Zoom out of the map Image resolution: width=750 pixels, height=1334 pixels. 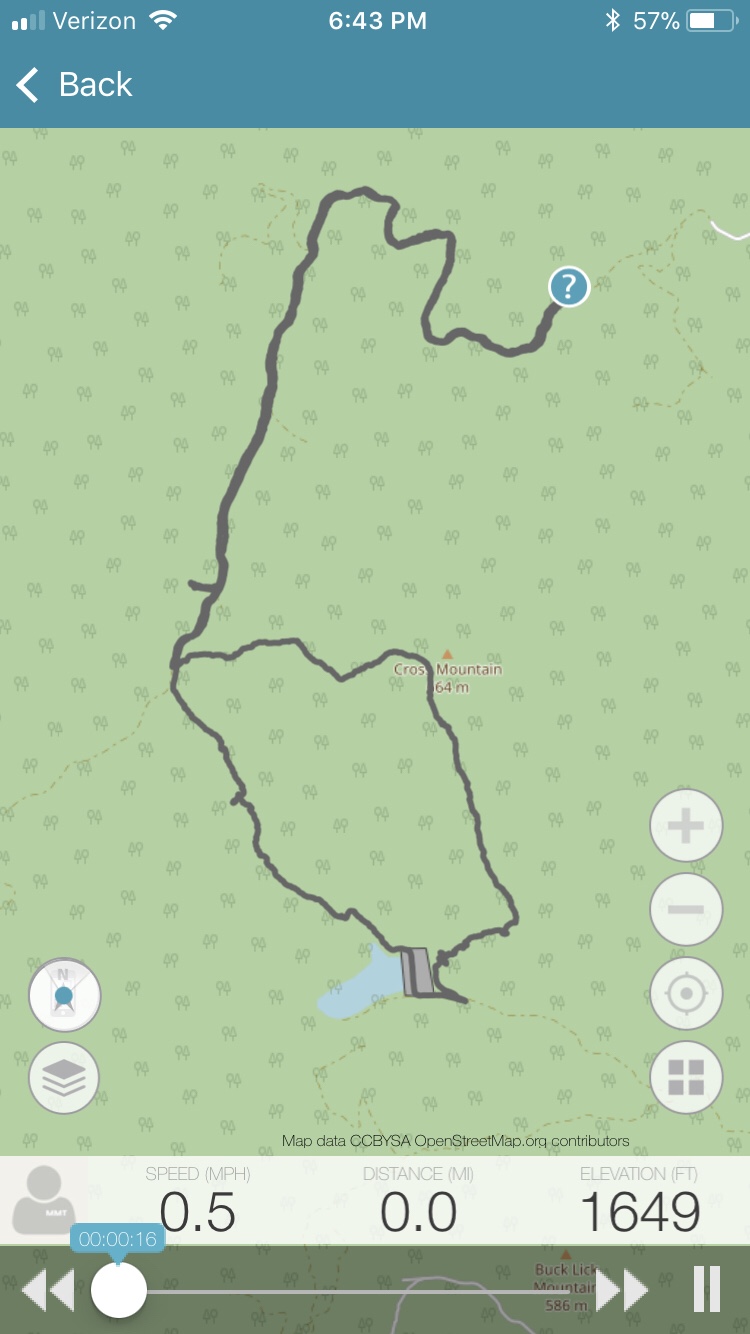(x=686, y=910)
